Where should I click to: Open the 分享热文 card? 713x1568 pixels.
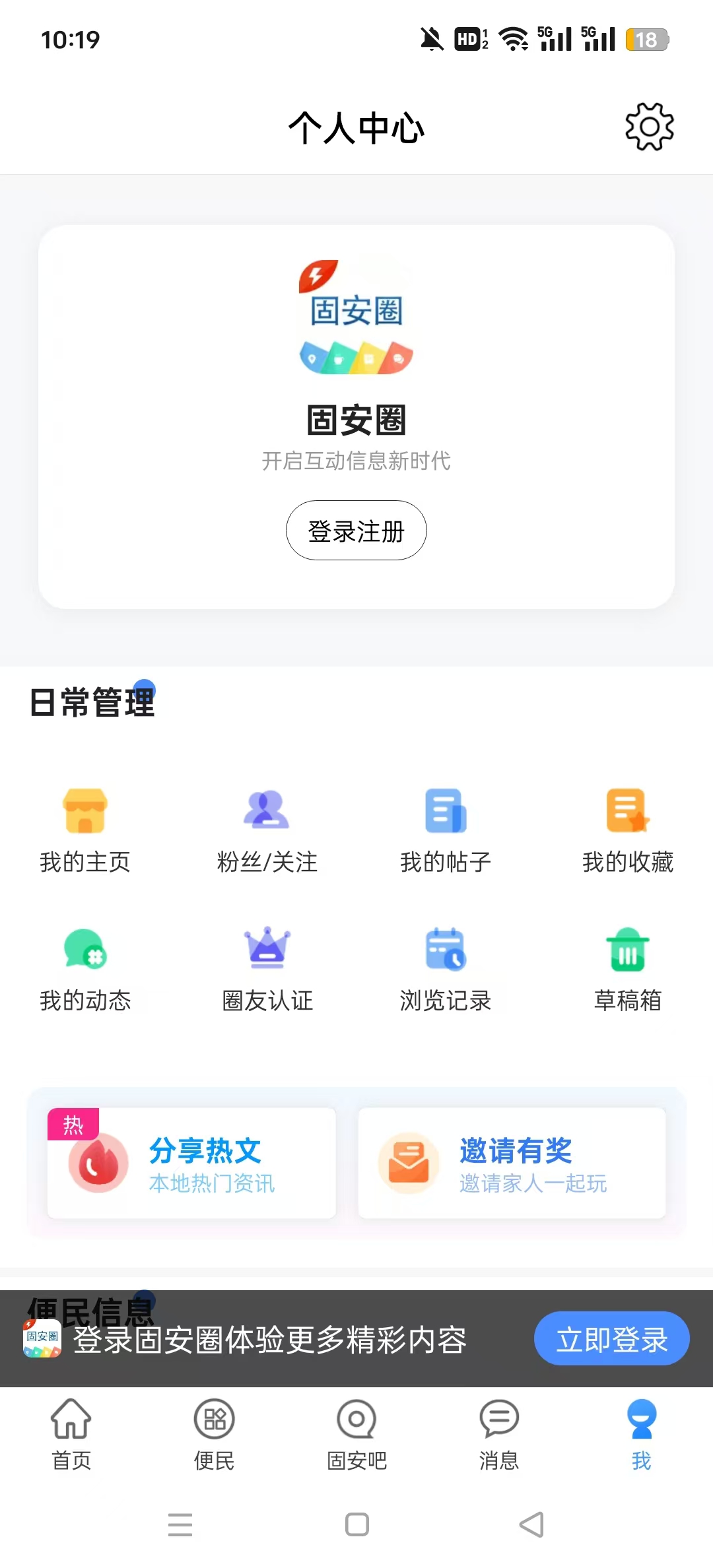pyautogui.click(x=191, y=1163)
